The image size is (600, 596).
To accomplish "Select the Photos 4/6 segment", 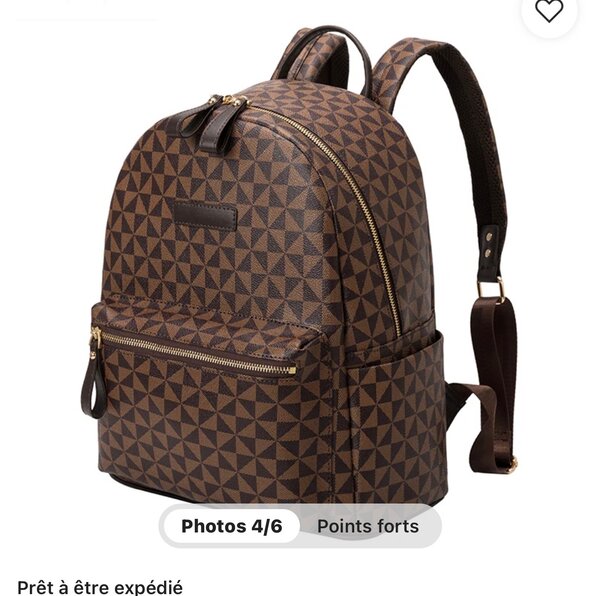I will tap(232, 526).
